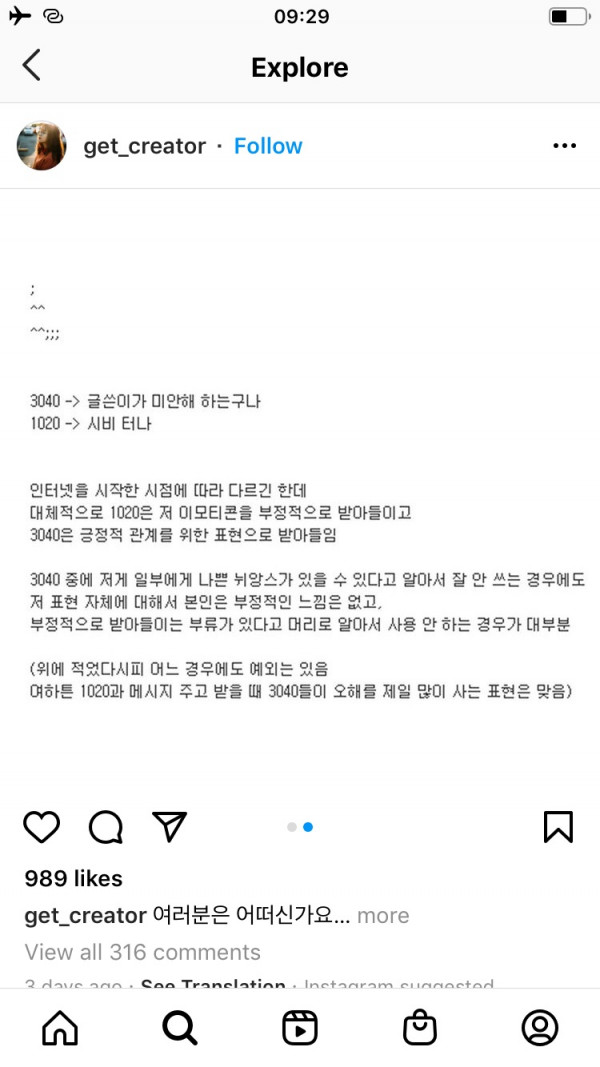
Task: Open the Search tab
Action: (x=180, y=1027)
